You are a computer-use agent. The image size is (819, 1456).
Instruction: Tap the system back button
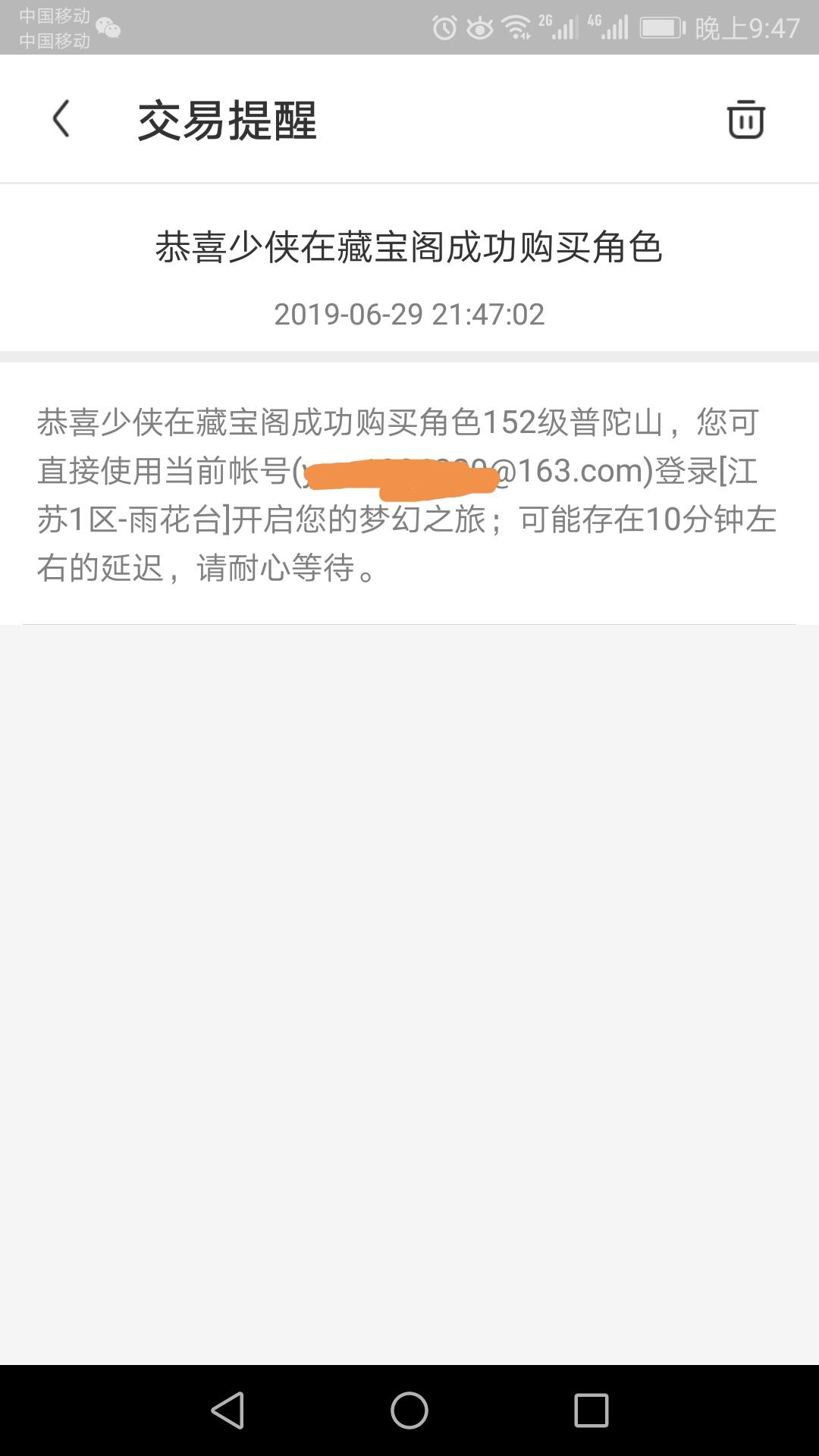tap(227, 1410)
